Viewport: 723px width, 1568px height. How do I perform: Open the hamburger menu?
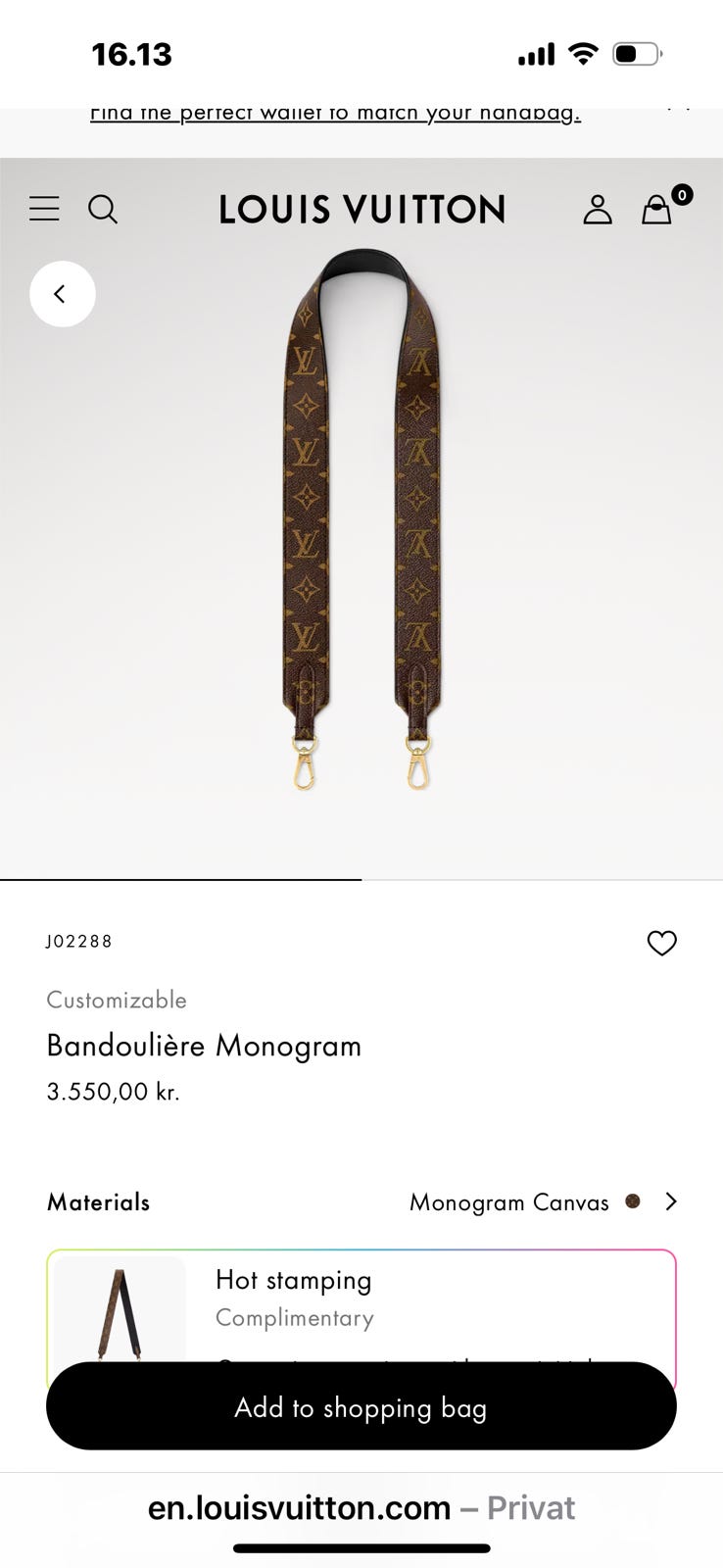point(44,209)
